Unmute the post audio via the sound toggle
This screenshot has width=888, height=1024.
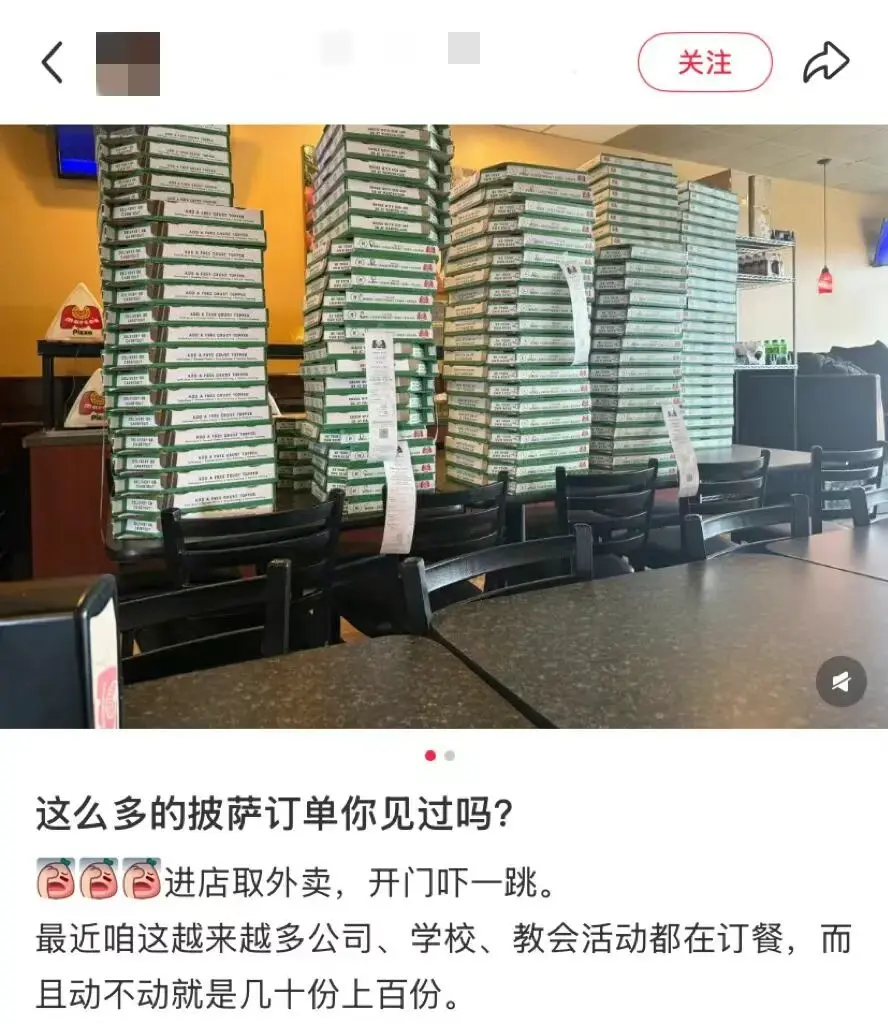tap(843, 683)
